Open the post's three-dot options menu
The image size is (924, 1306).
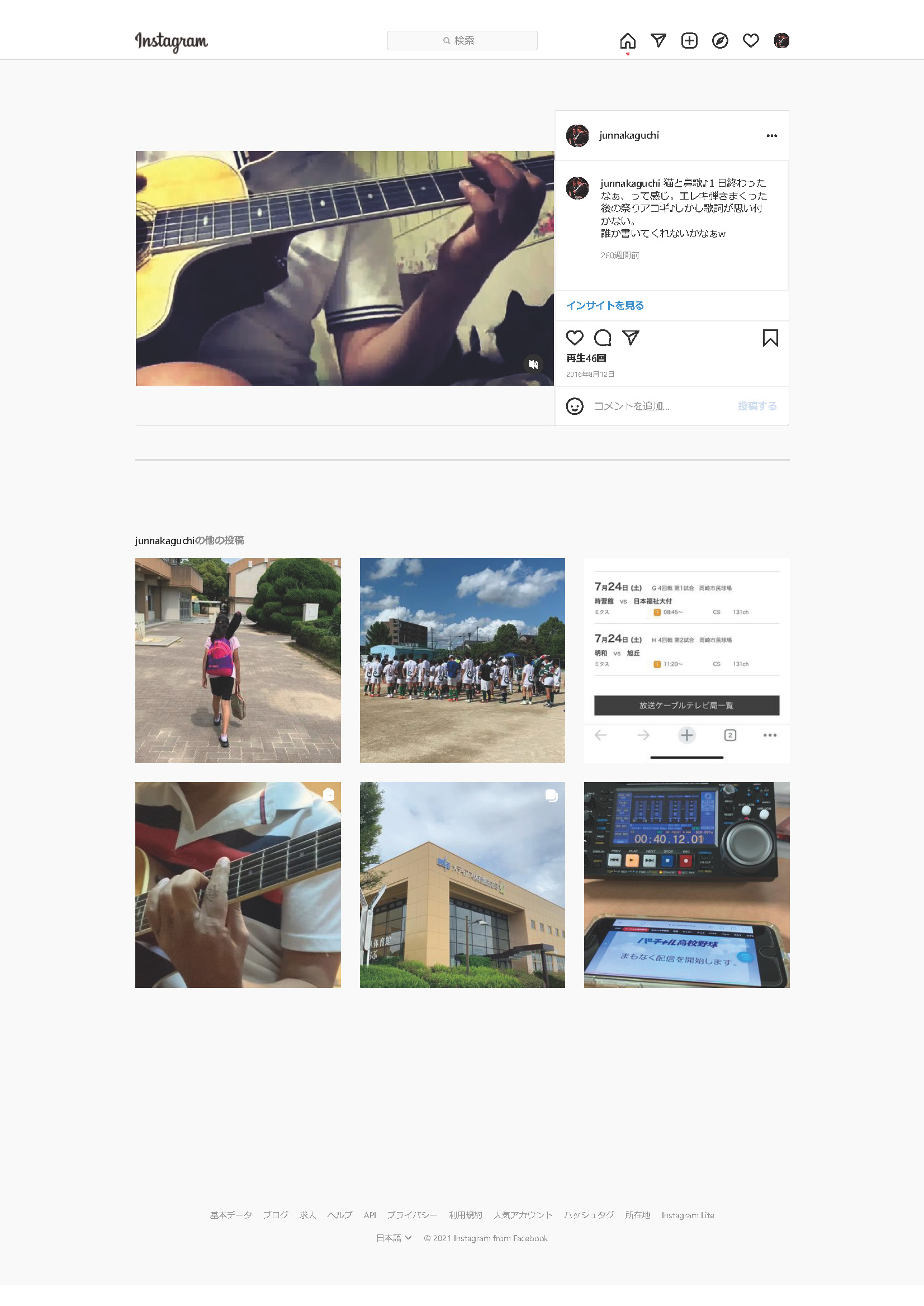pyautogui.click(x=771, y=135)
